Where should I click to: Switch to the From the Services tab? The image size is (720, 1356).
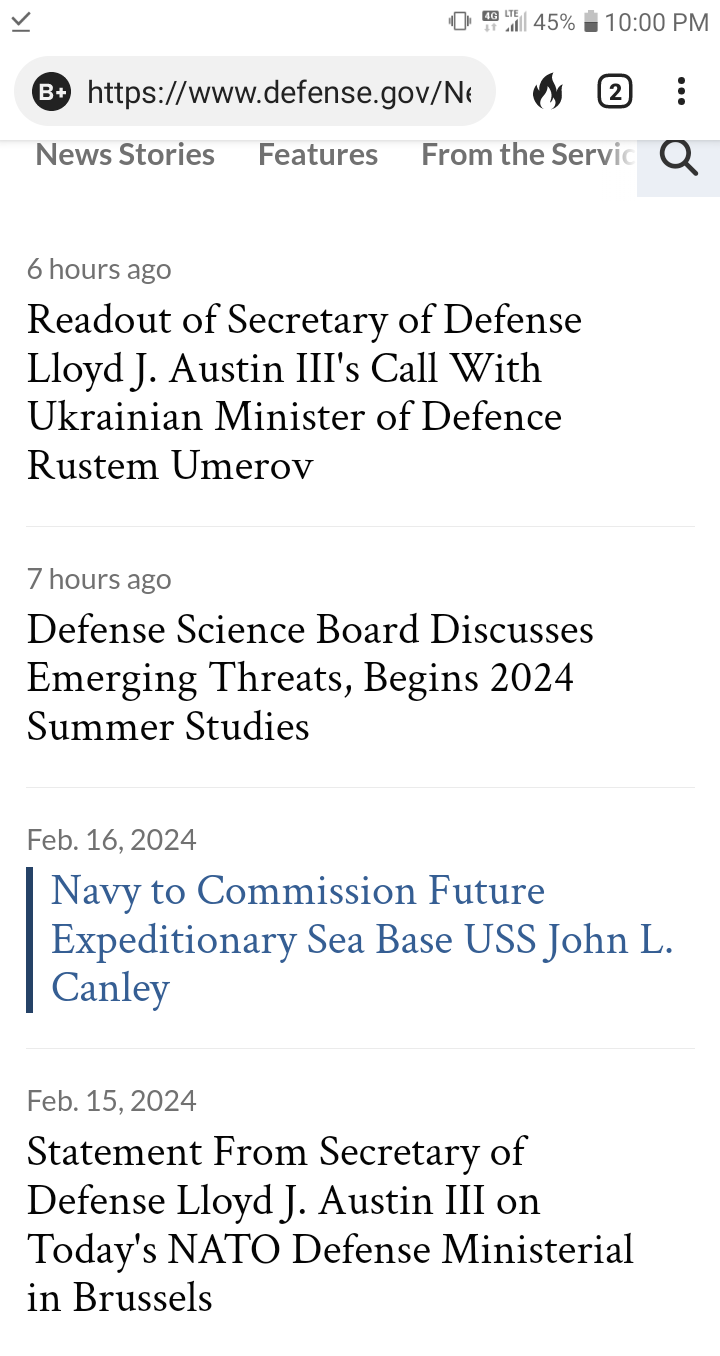tap(528, 155)
